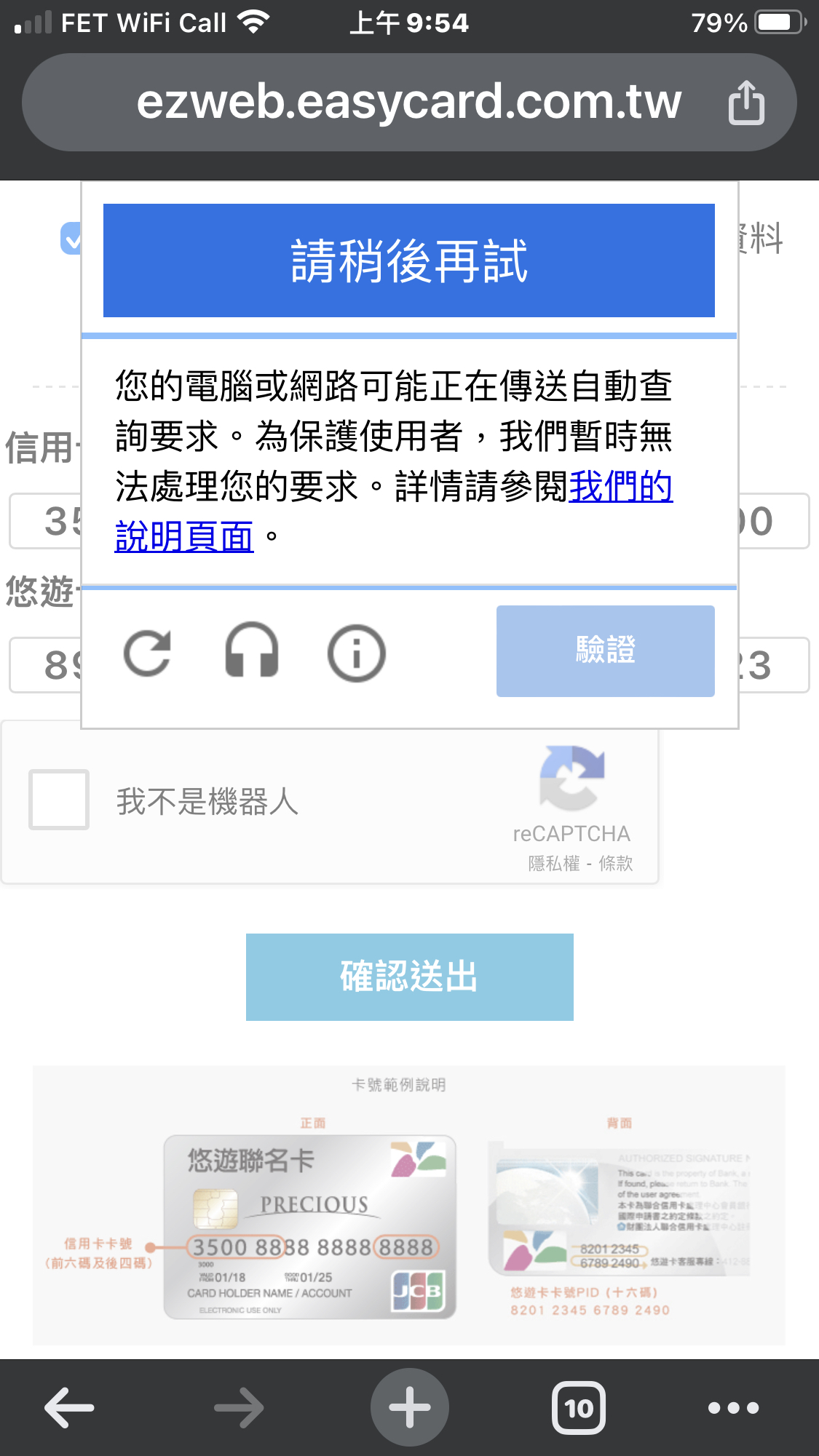The height and width of the screenshot is (1456, 819).
Task: Open the reCAPTCHA info icon
Action: click(356, 653)
